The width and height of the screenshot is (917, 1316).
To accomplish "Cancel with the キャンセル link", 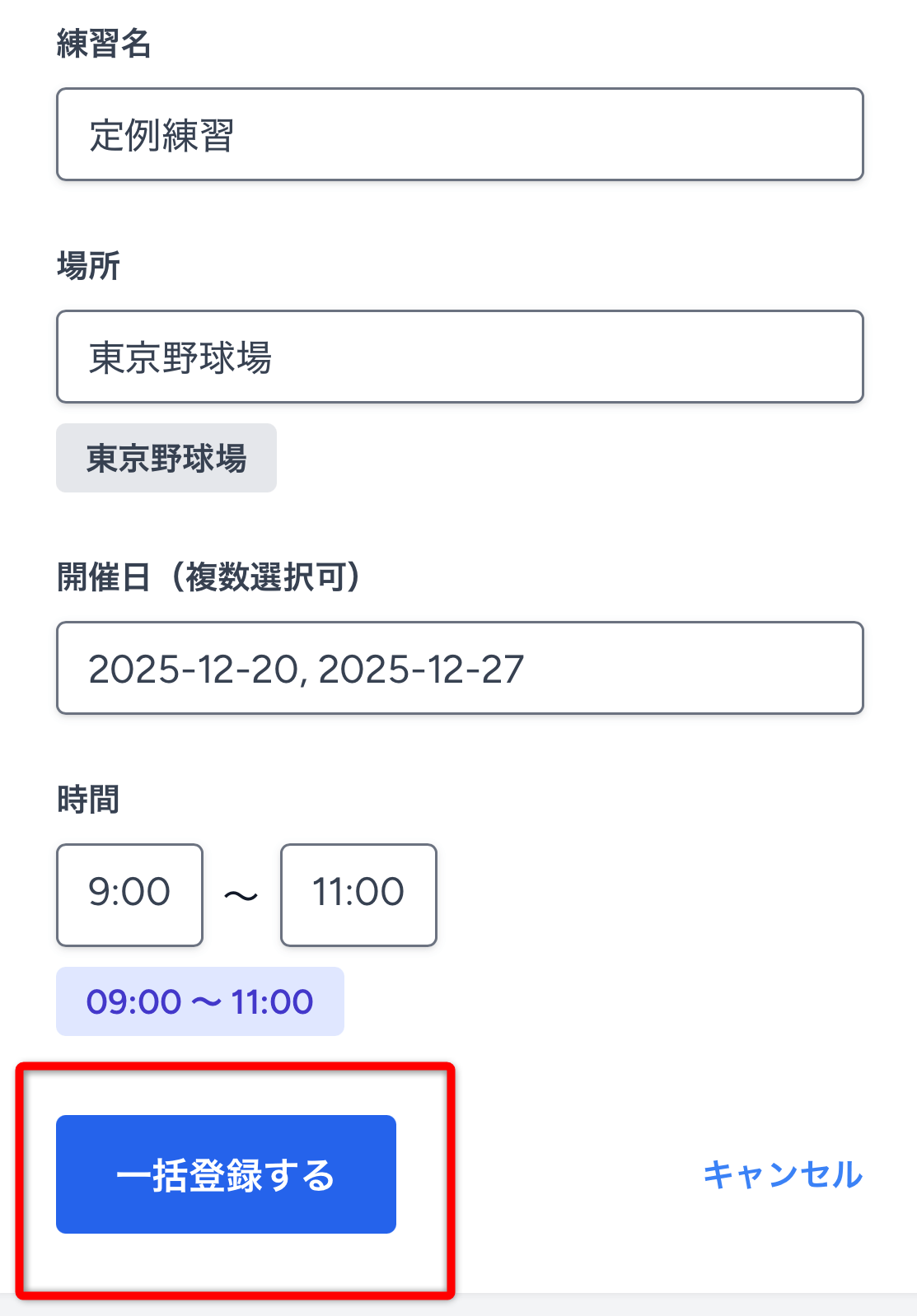I will point(782,1174).
